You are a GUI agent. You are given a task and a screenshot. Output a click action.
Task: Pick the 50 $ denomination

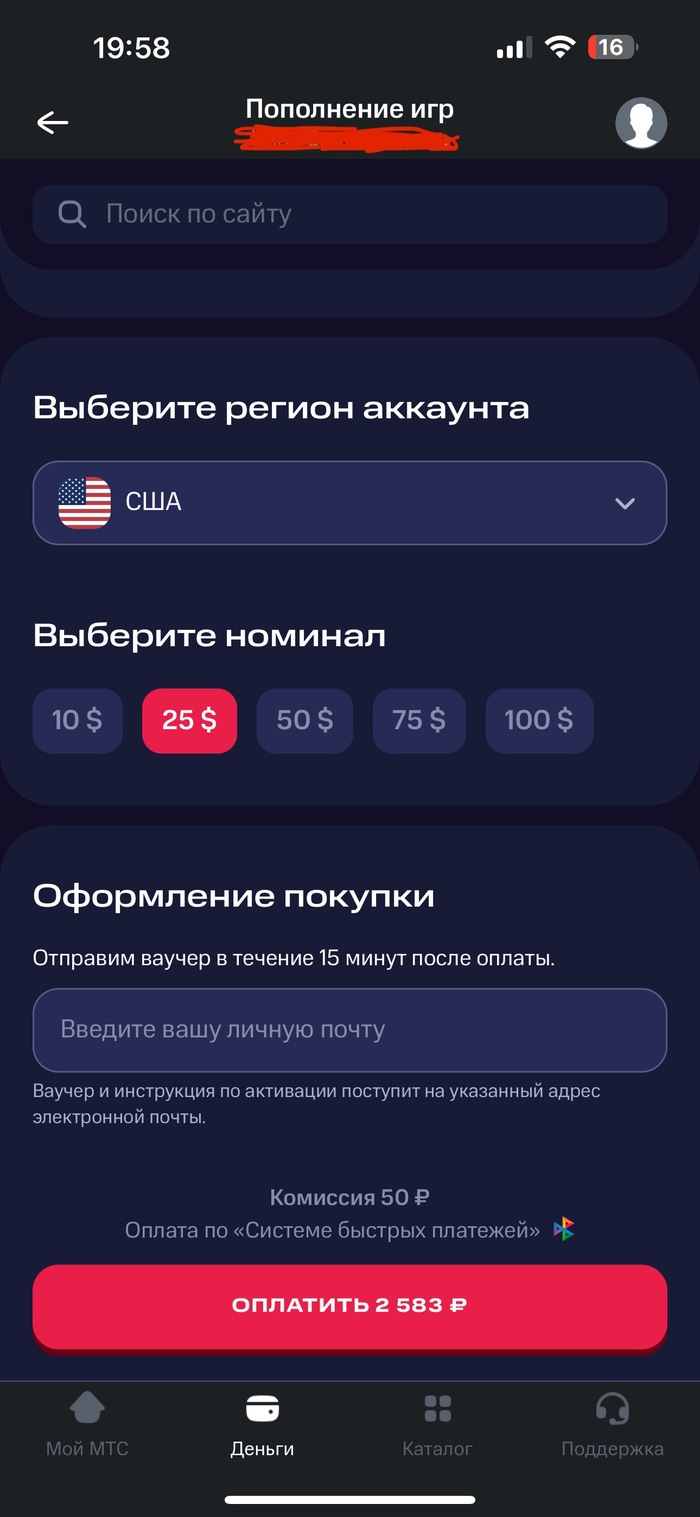pyautogui.click(x=305, y=720)
